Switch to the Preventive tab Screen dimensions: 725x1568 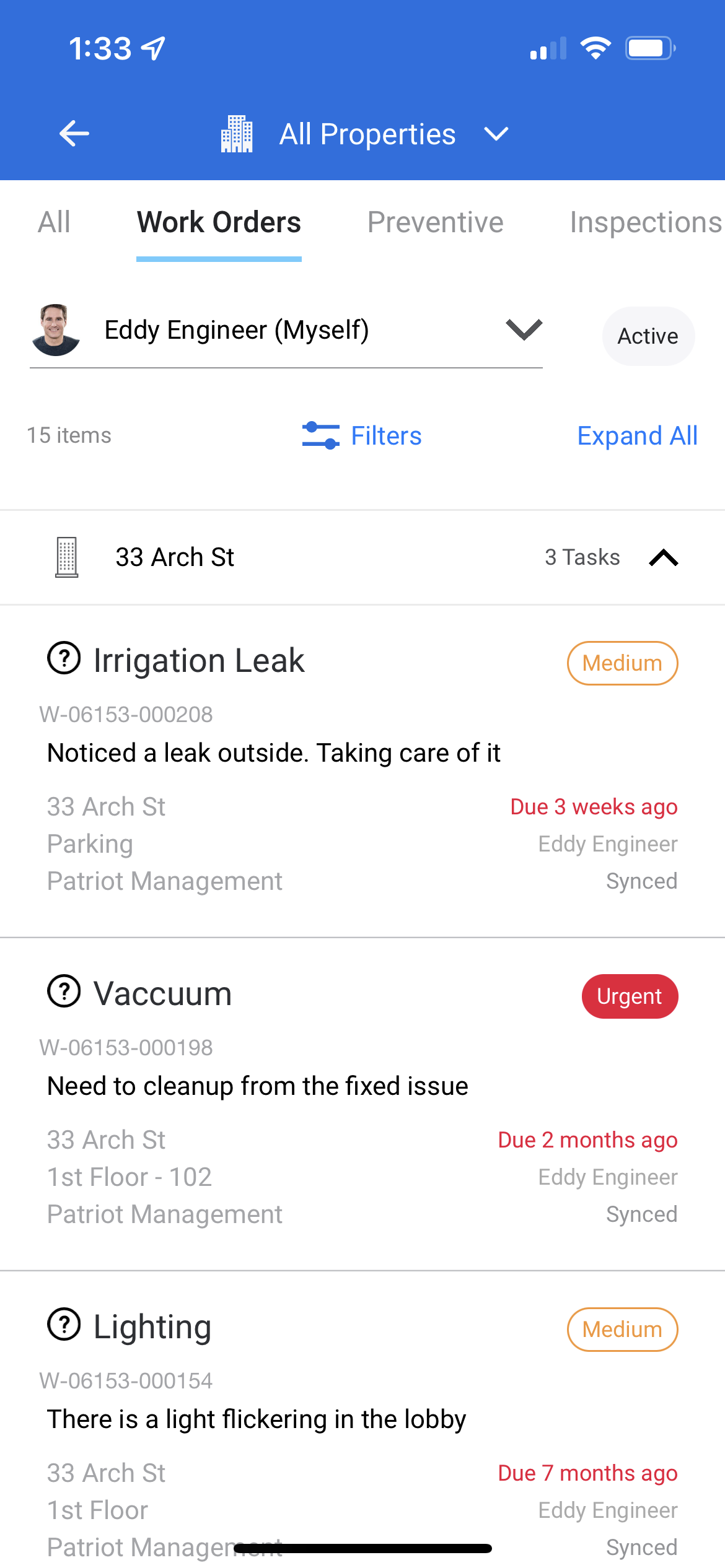pyautogui.click(x=435, y=222)
